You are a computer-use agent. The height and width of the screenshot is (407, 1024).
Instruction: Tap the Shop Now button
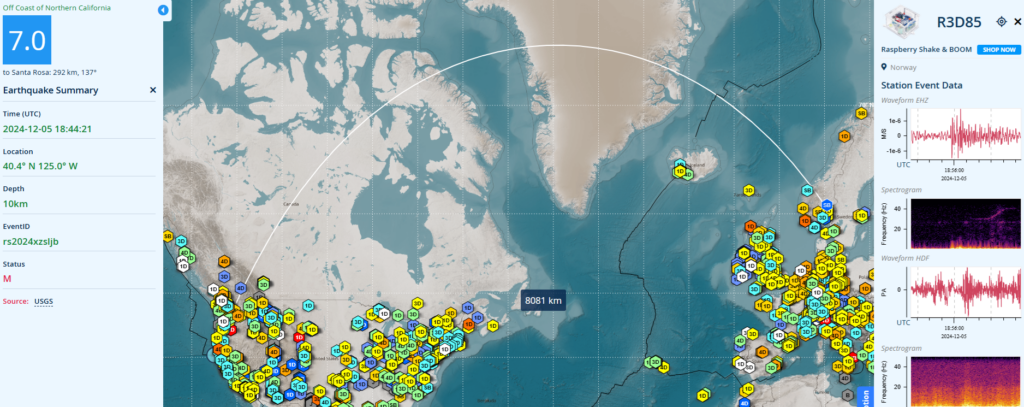pos(999,49)
